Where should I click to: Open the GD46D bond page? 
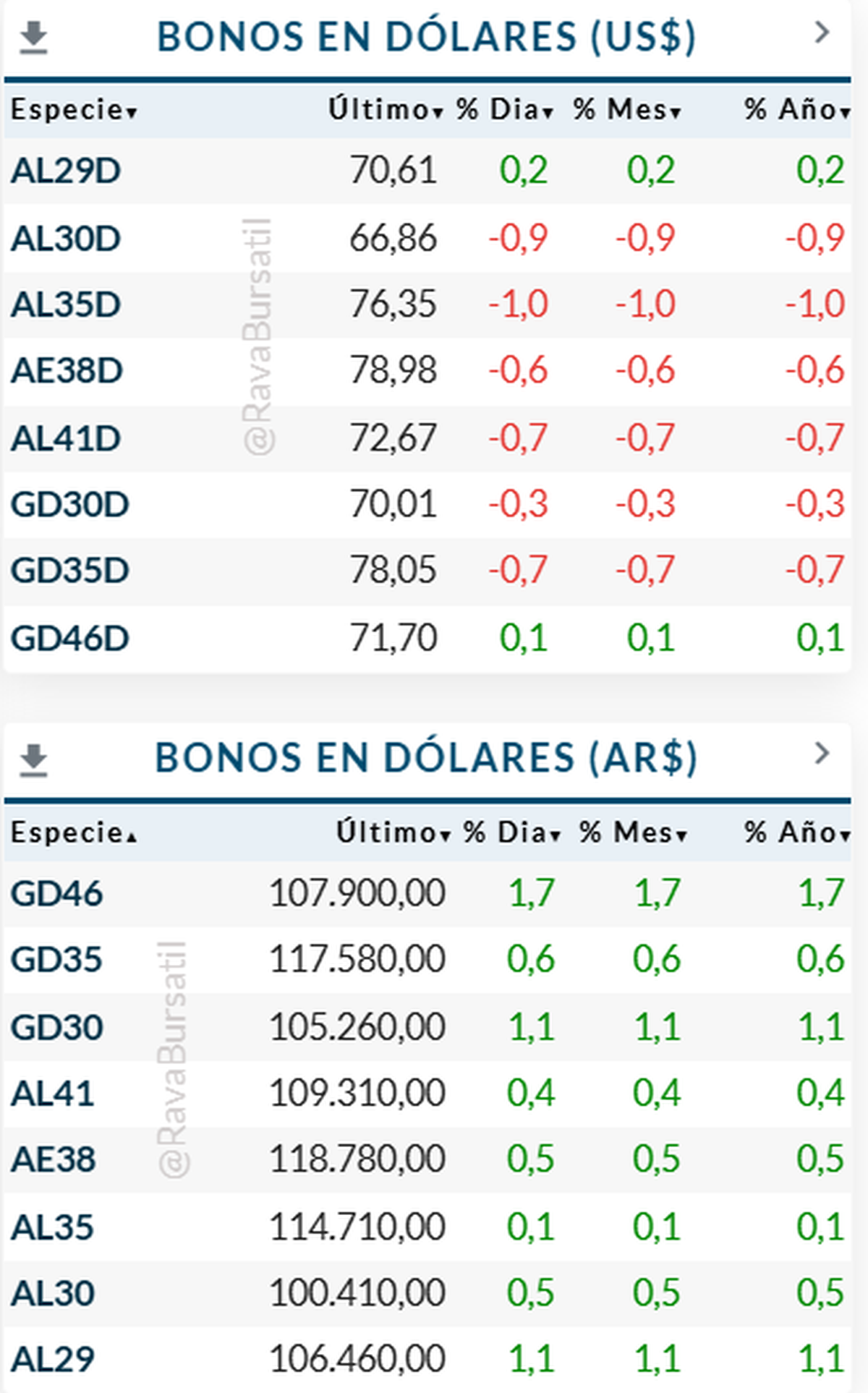[69, 639]
